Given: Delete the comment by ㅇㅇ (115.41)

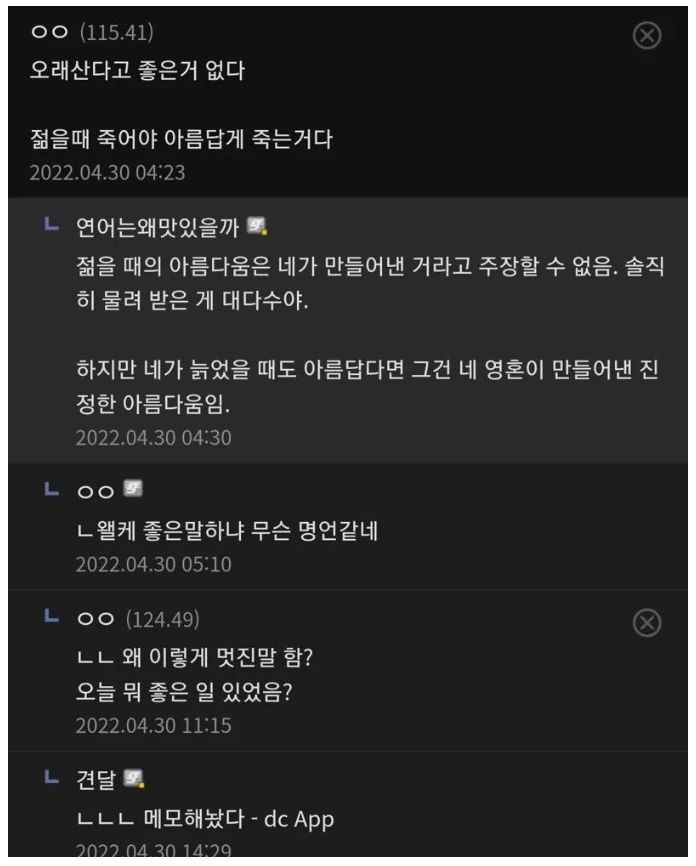Looking at the screenshot, I should (647, 37).
